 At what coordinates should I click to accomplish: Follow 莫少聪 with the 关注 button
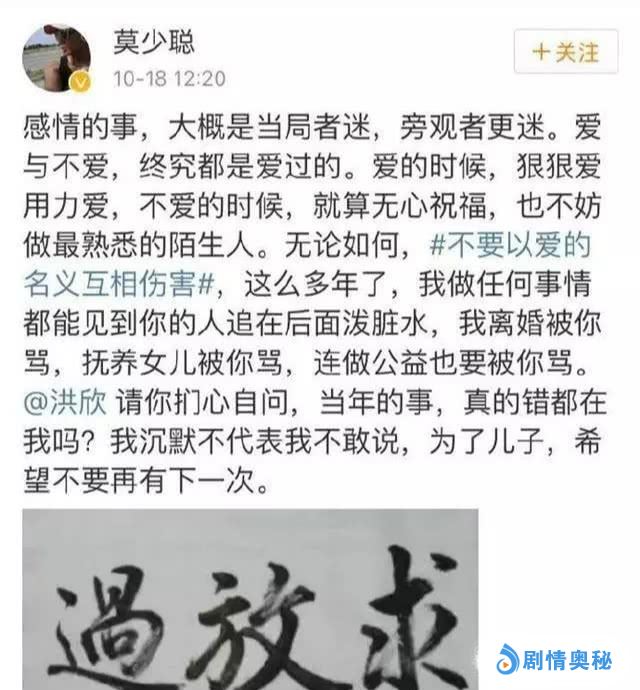coord(565,51)
